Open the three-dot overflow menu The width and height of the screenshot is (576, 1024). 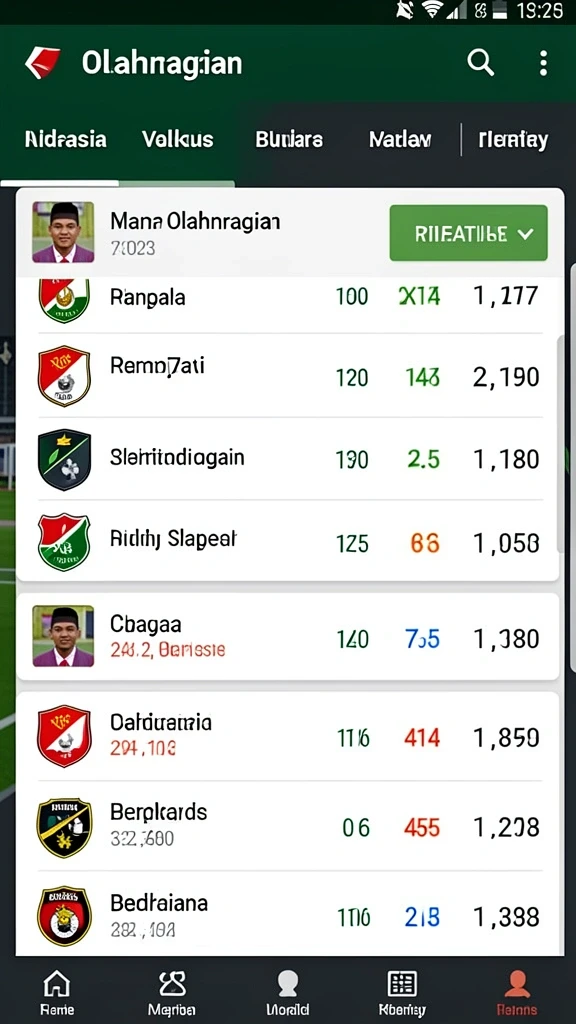pos(543,63)
